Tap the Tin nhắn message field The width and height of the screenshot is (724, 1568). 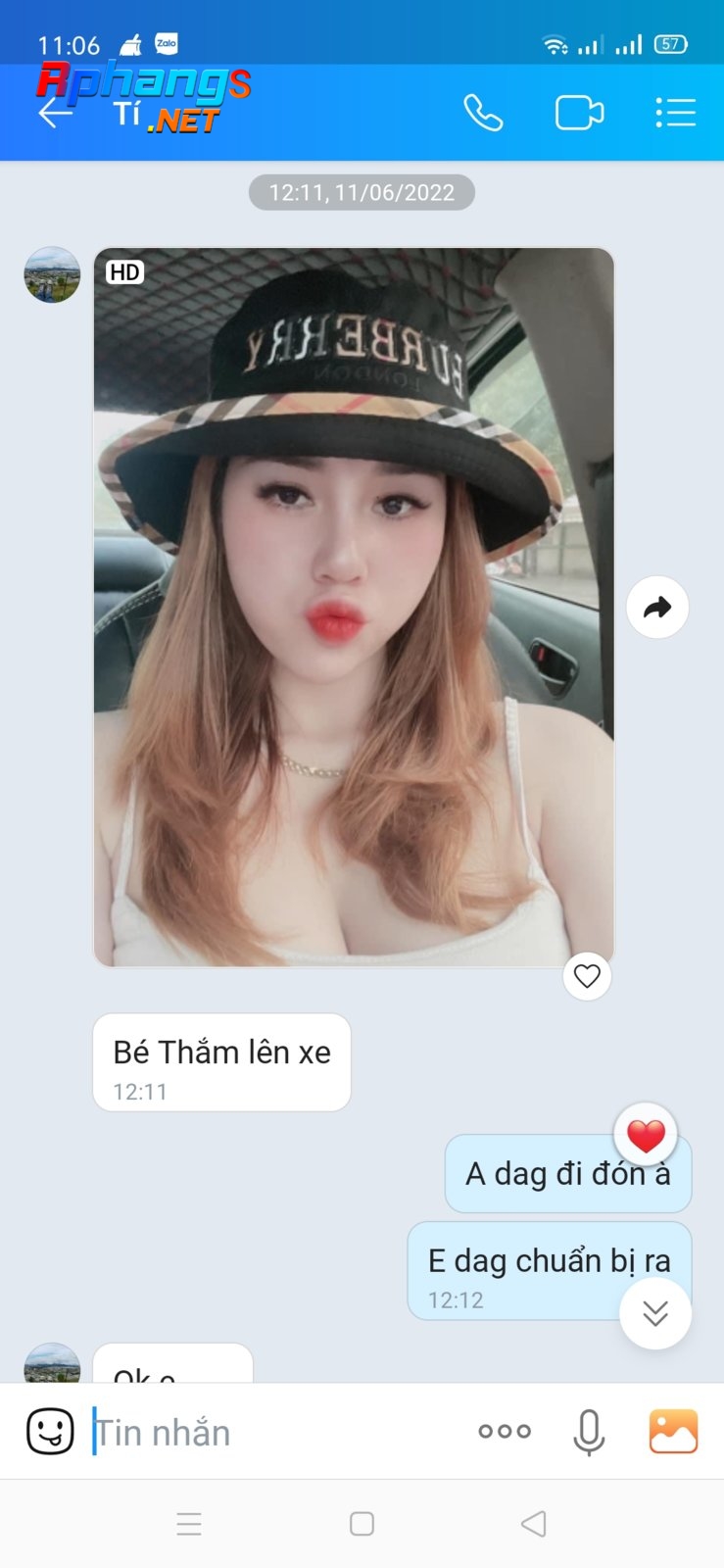[x=274, y=1433]
